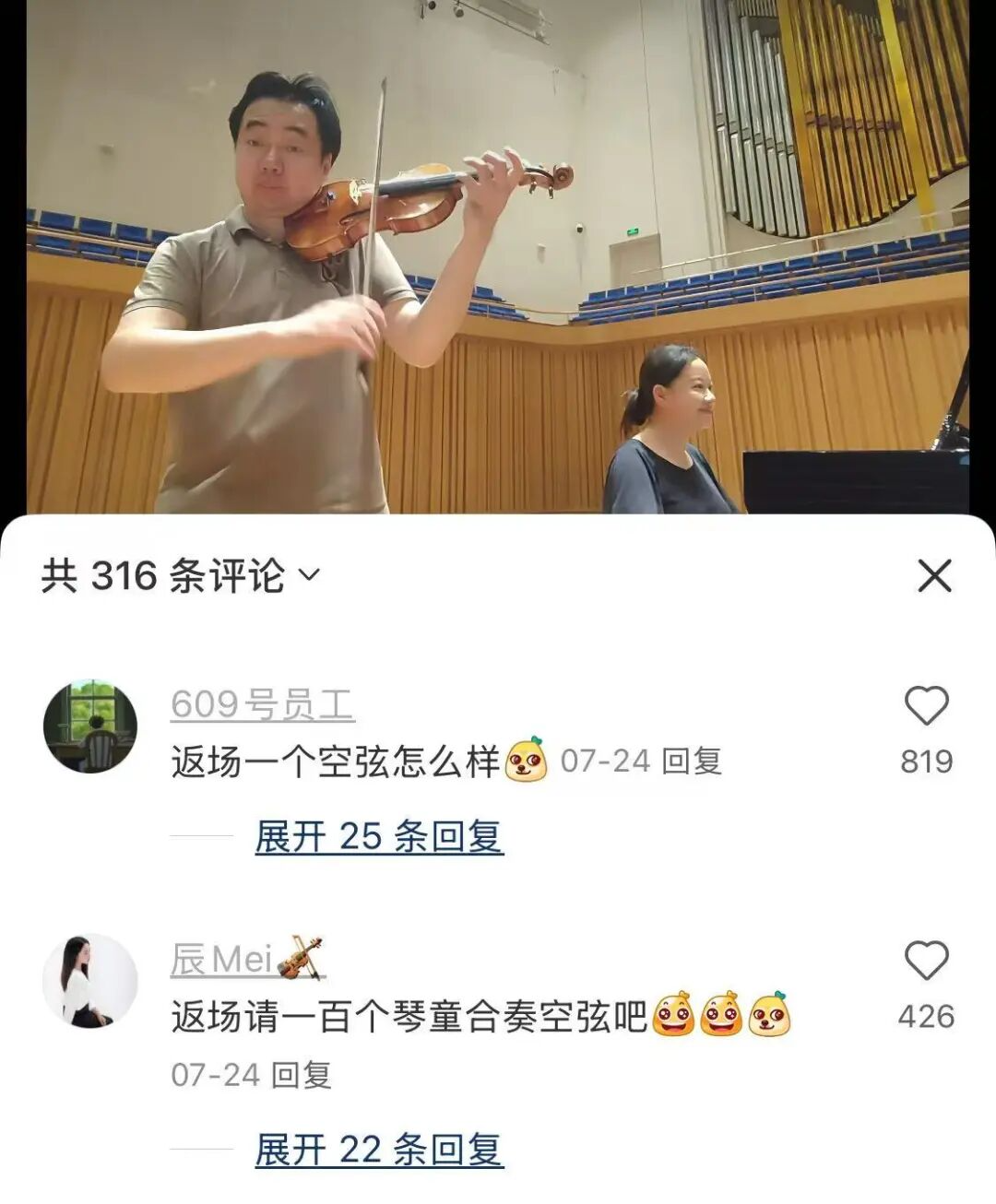The height and width of the screenshot is (1204, 996).
Task: View 609号员工's avatar profile picture
Action: [90, 726]
